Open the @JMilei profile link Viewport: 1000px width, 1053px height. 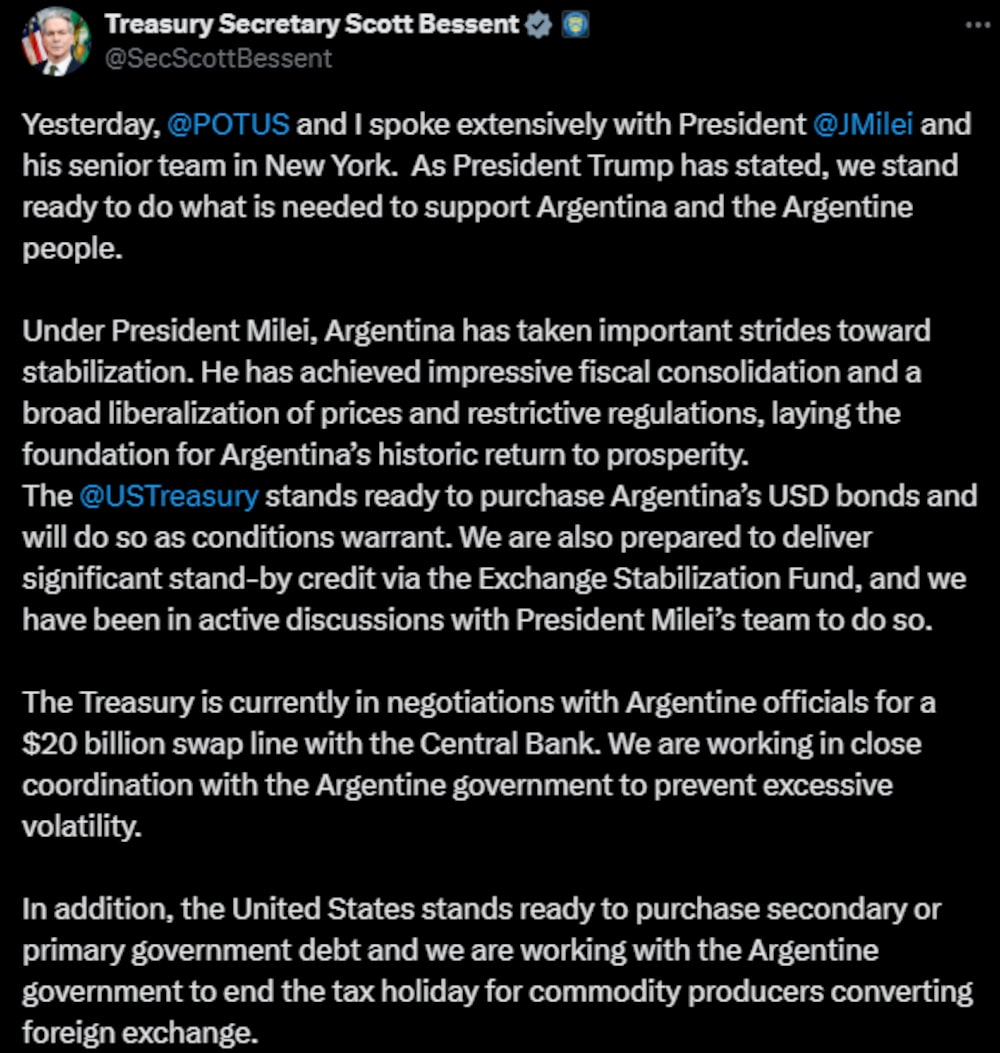pyautogui.click(x=866, y=124)
